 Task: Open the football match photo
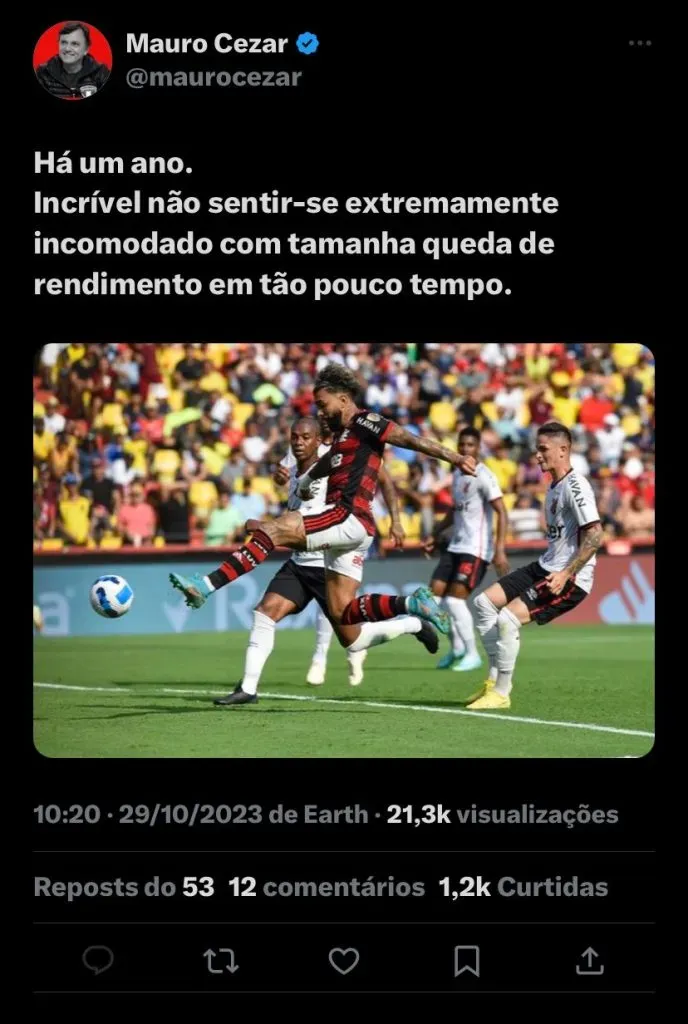click(344, 550)
